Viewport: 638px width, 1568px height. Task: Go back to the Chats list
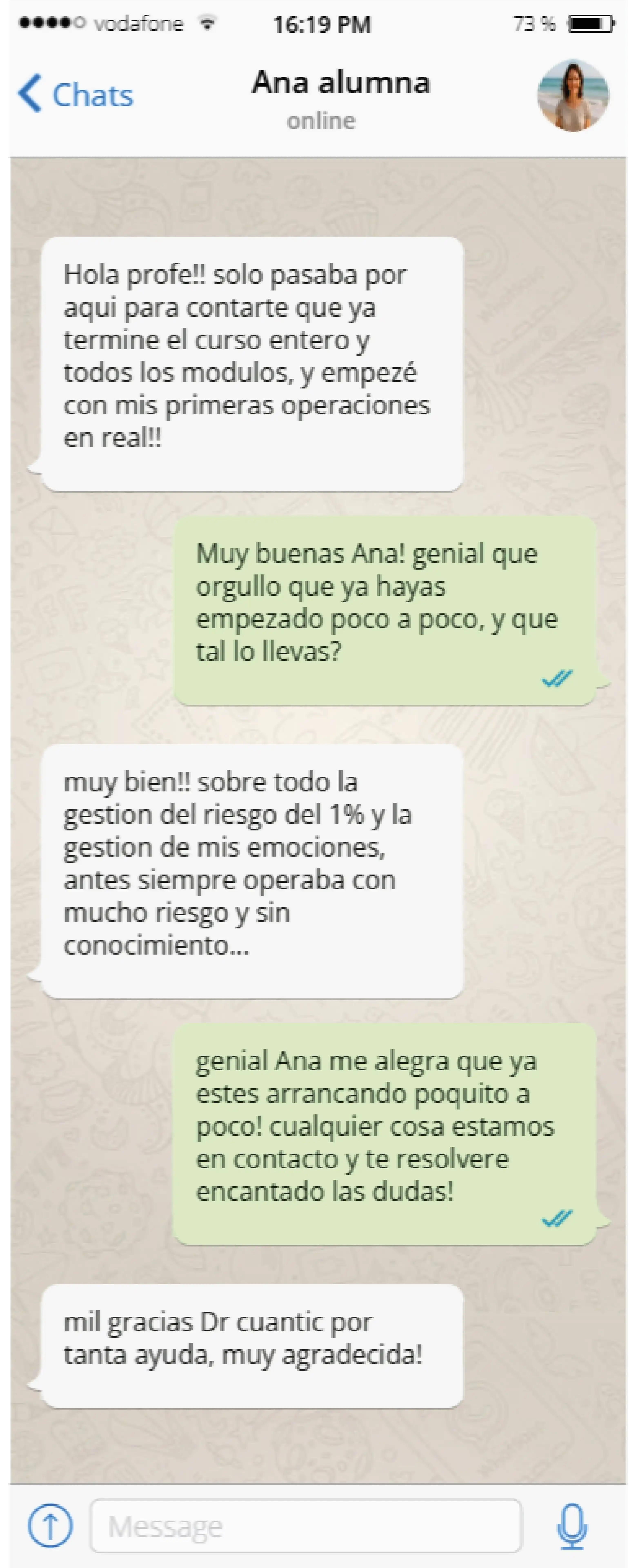(76, 94)
